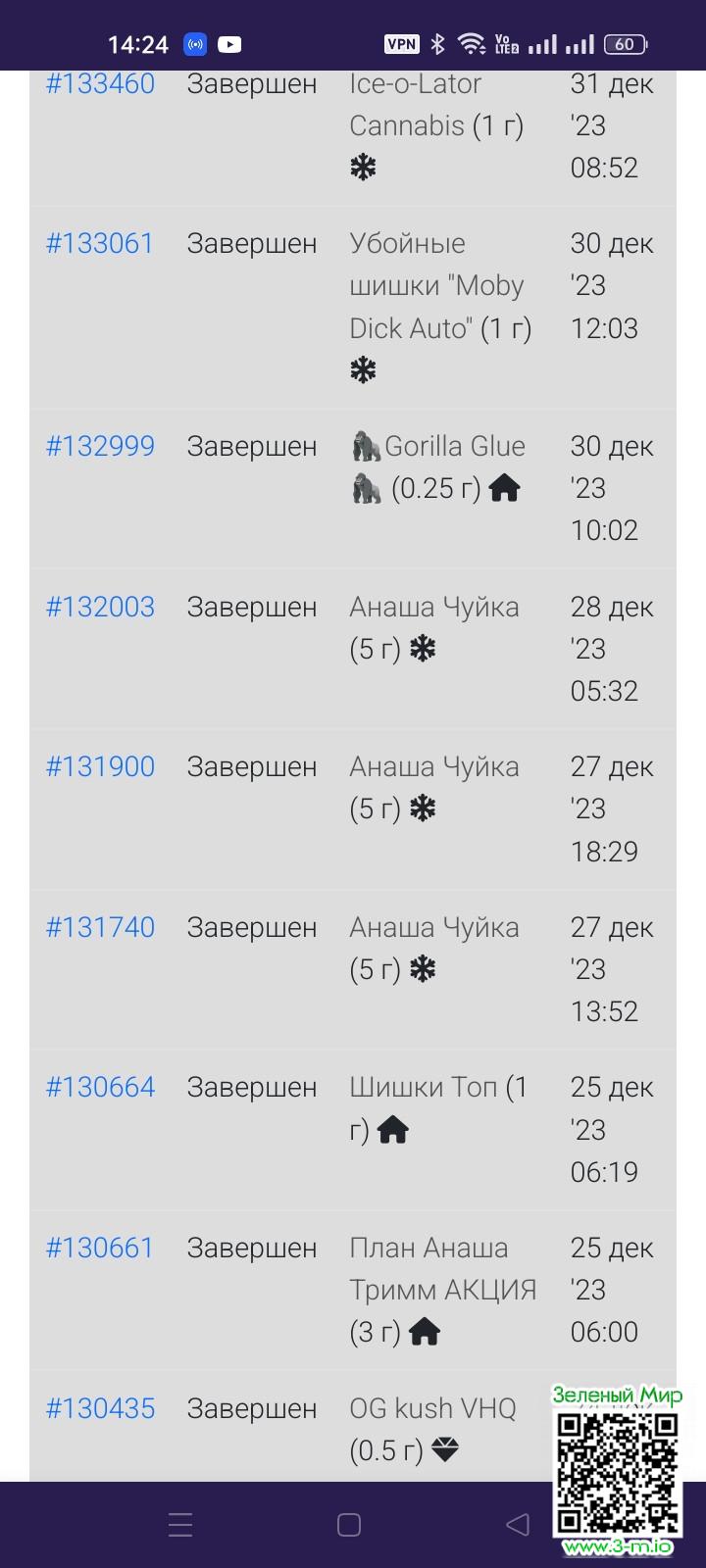Open order link #132003
The height and width of the screenshot is (1568, 706).
pyautogui.click(x=100, y=608)
